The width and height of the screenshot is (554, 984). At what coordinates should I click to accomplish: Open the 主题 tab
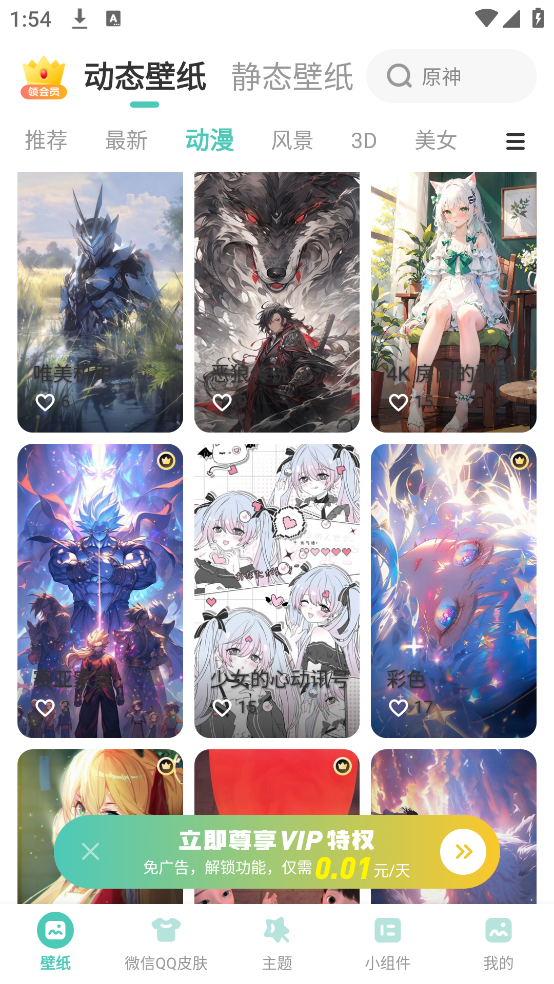coord(277,943)
